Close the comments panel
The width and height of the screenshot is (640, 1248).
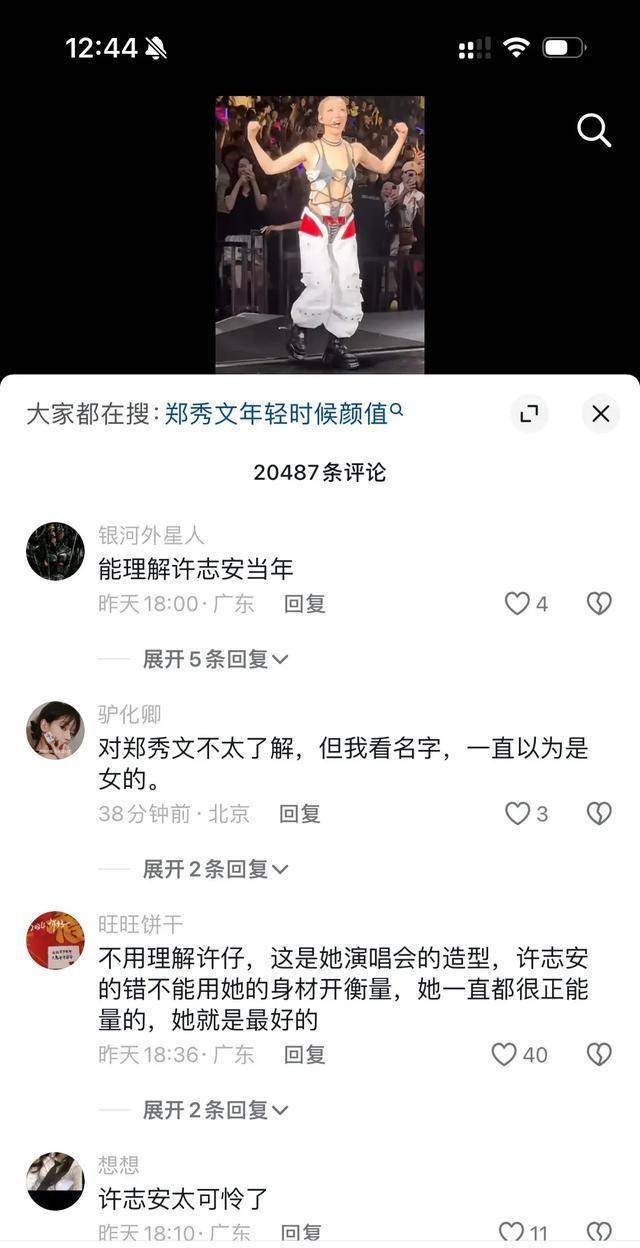coord(600,413)
